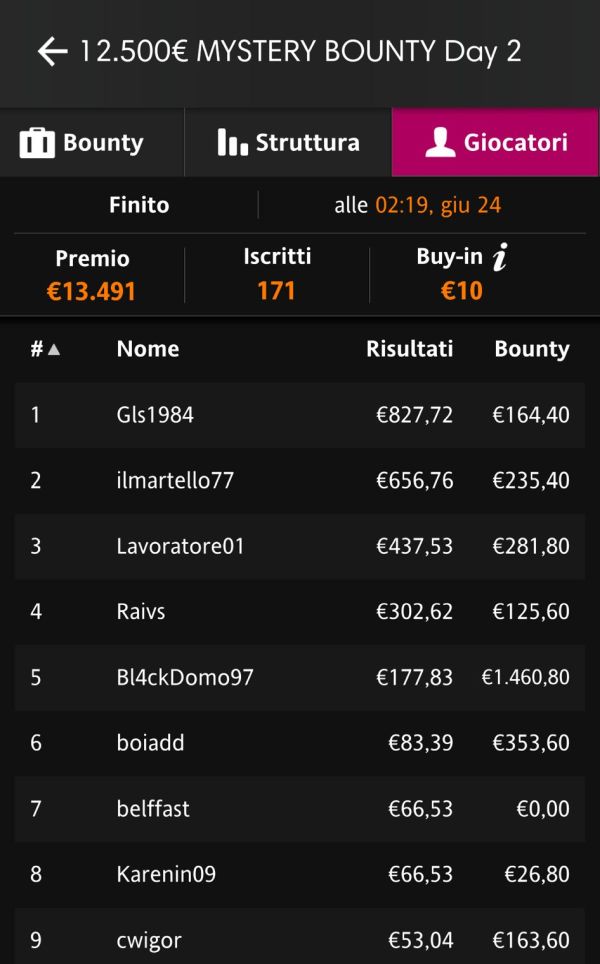
Task: Open player Gls1984's row
Action: click(x=299, y=415)
